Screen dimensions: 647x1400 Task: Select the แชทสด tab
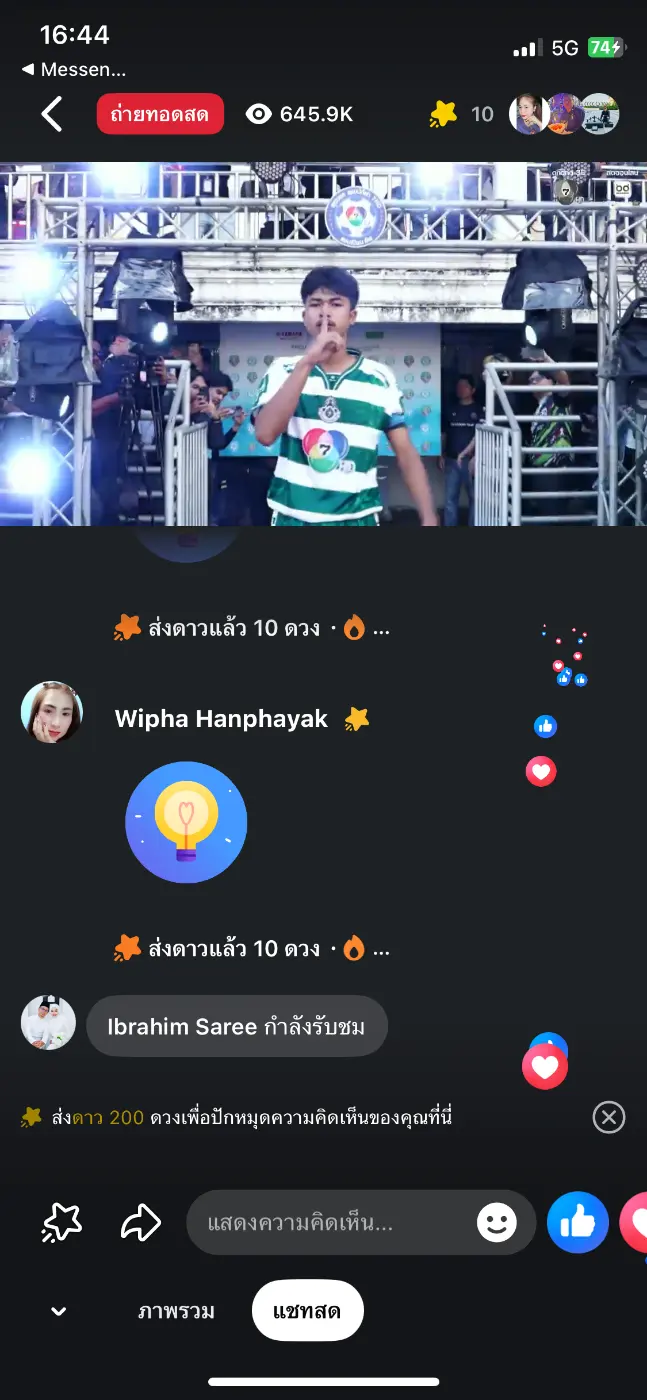pos(307,1310)
